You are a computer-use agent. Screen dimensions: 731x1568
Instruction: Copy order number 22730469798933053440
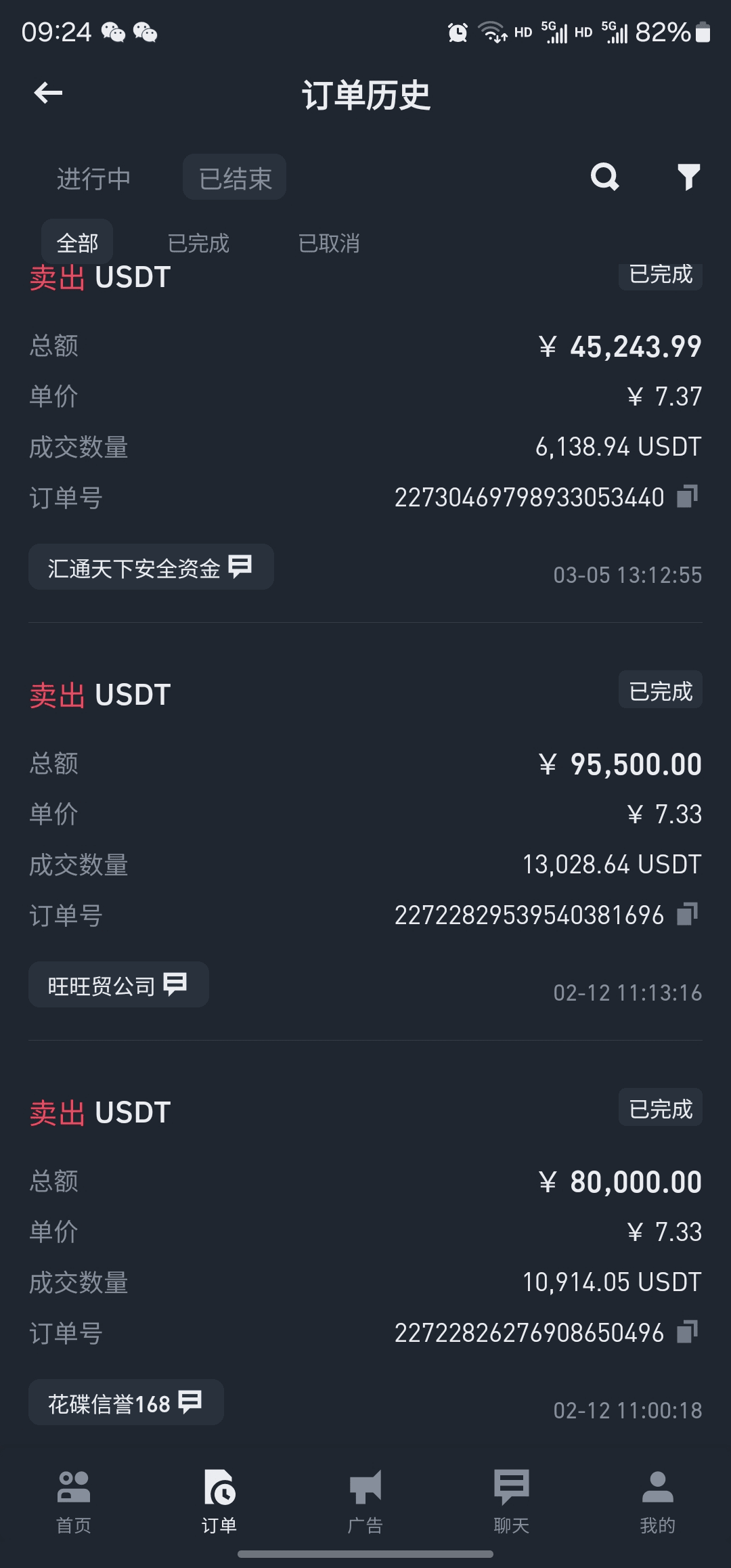coord(687,496)
